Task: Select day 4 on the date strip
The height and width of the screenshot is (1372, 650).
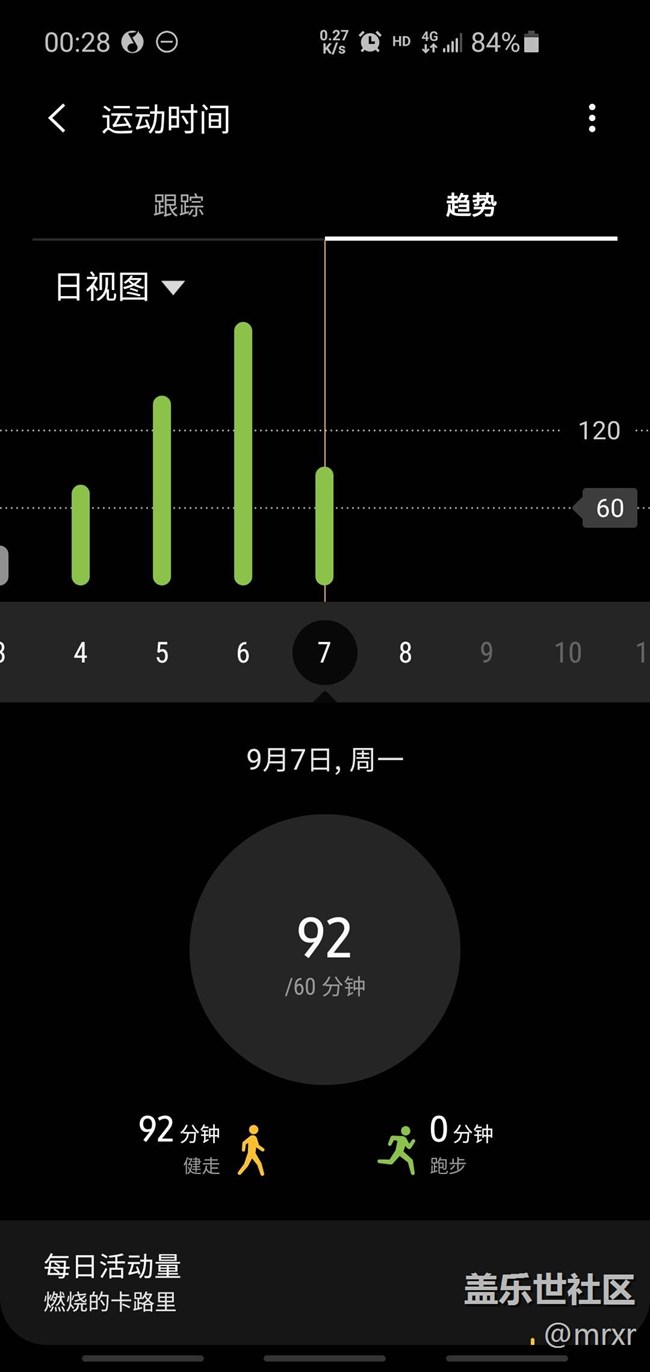Action: coord(81,653)
